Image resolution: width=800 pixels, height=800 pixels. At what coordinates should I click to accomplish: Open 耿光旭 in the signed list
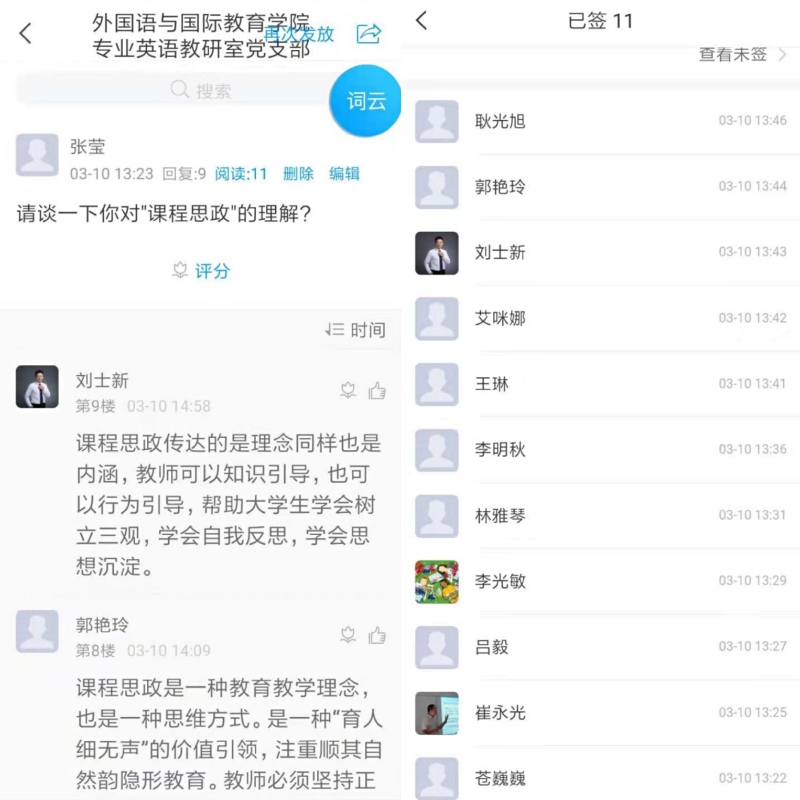click(600, 121)
